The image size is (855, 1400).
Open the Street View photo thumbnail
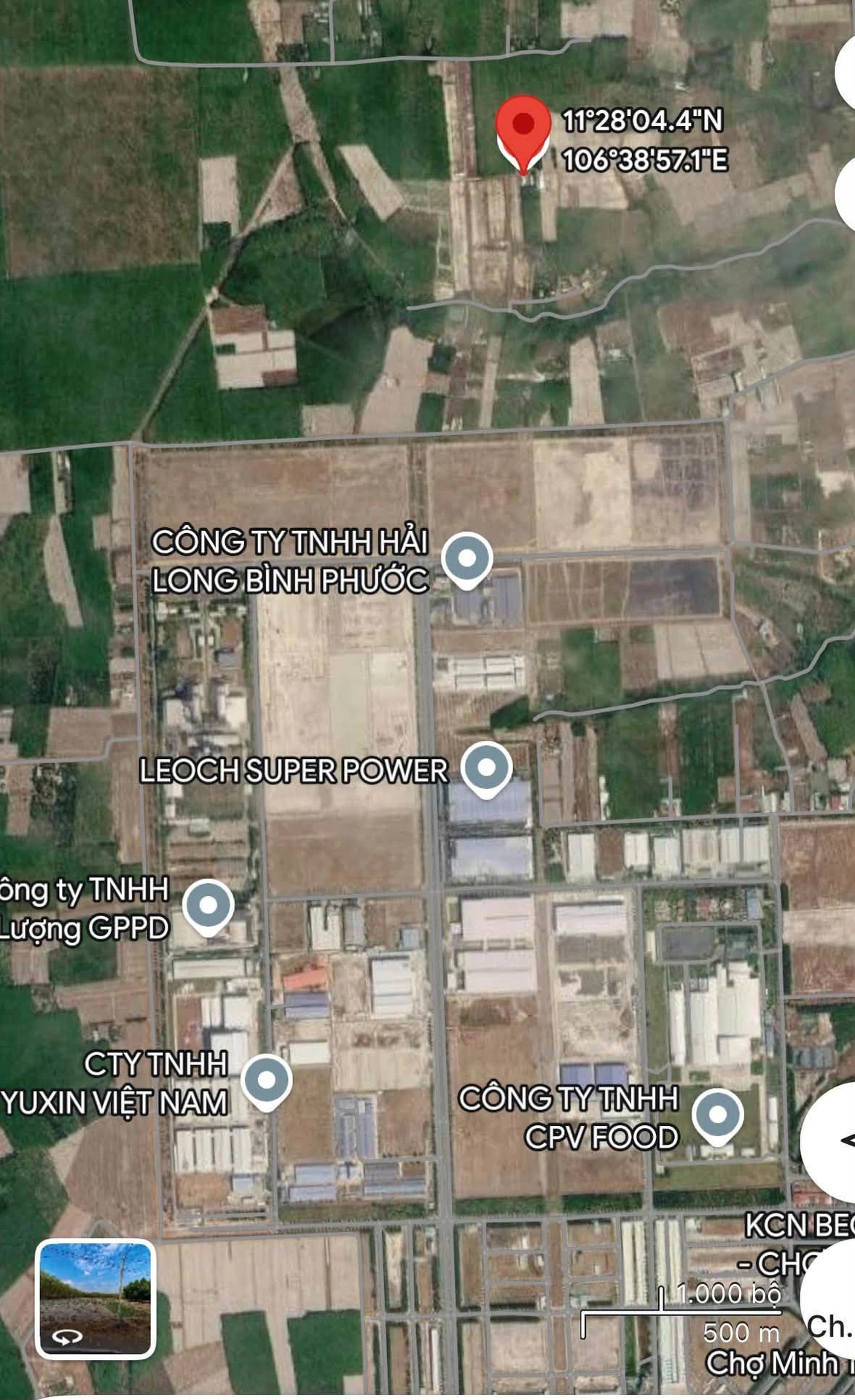point(95,1299)
